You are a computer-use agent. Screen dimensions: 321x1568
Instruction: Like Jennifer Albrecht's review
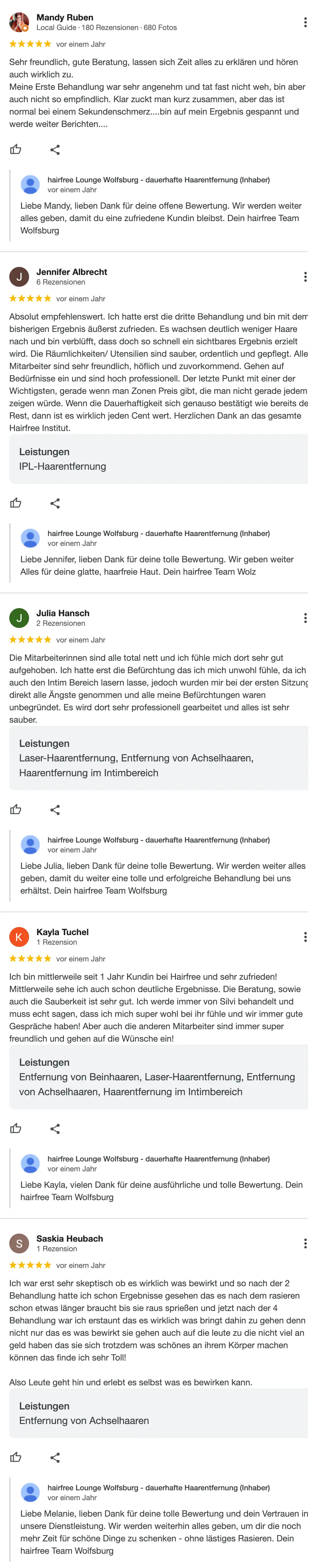[16, 503]
